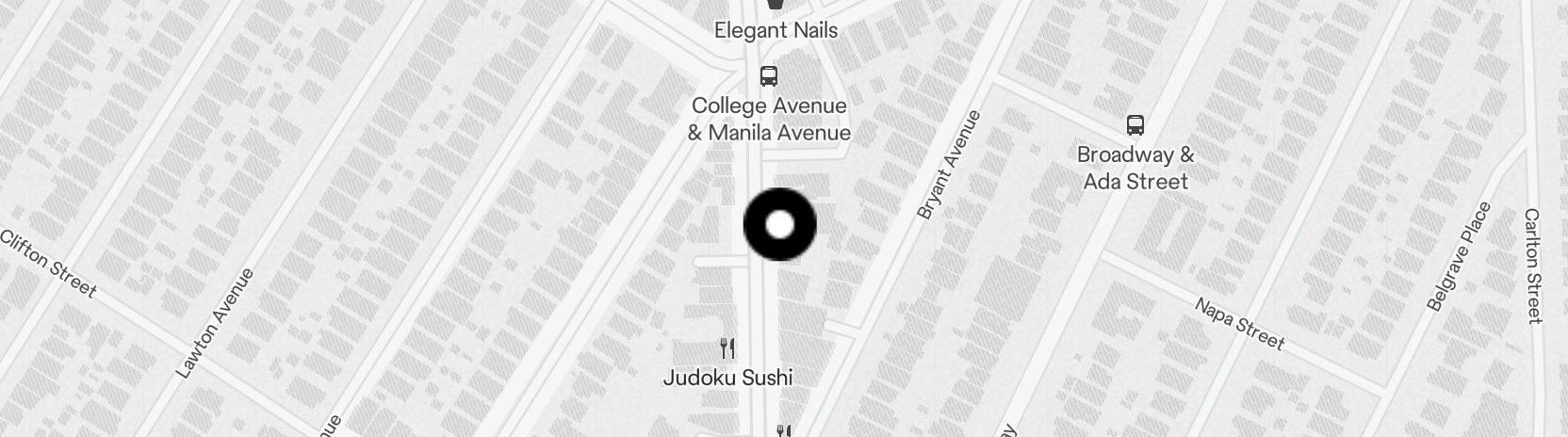Select the Judoku Sushi restaurant marker
Screen dimensions: 1568x437
pos(727,349)
